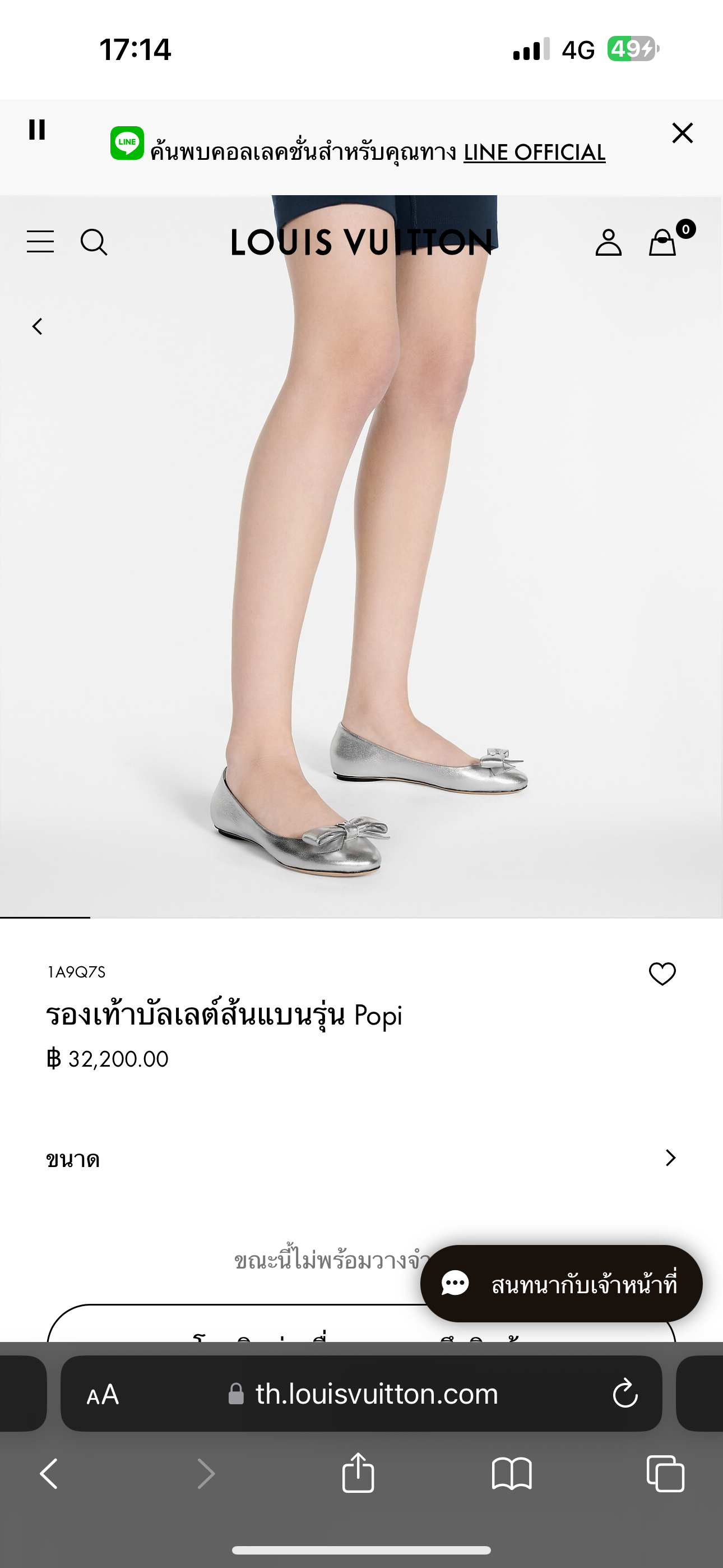
Task: Dismiss the LINE announcement banner
Action: point(682,133)
